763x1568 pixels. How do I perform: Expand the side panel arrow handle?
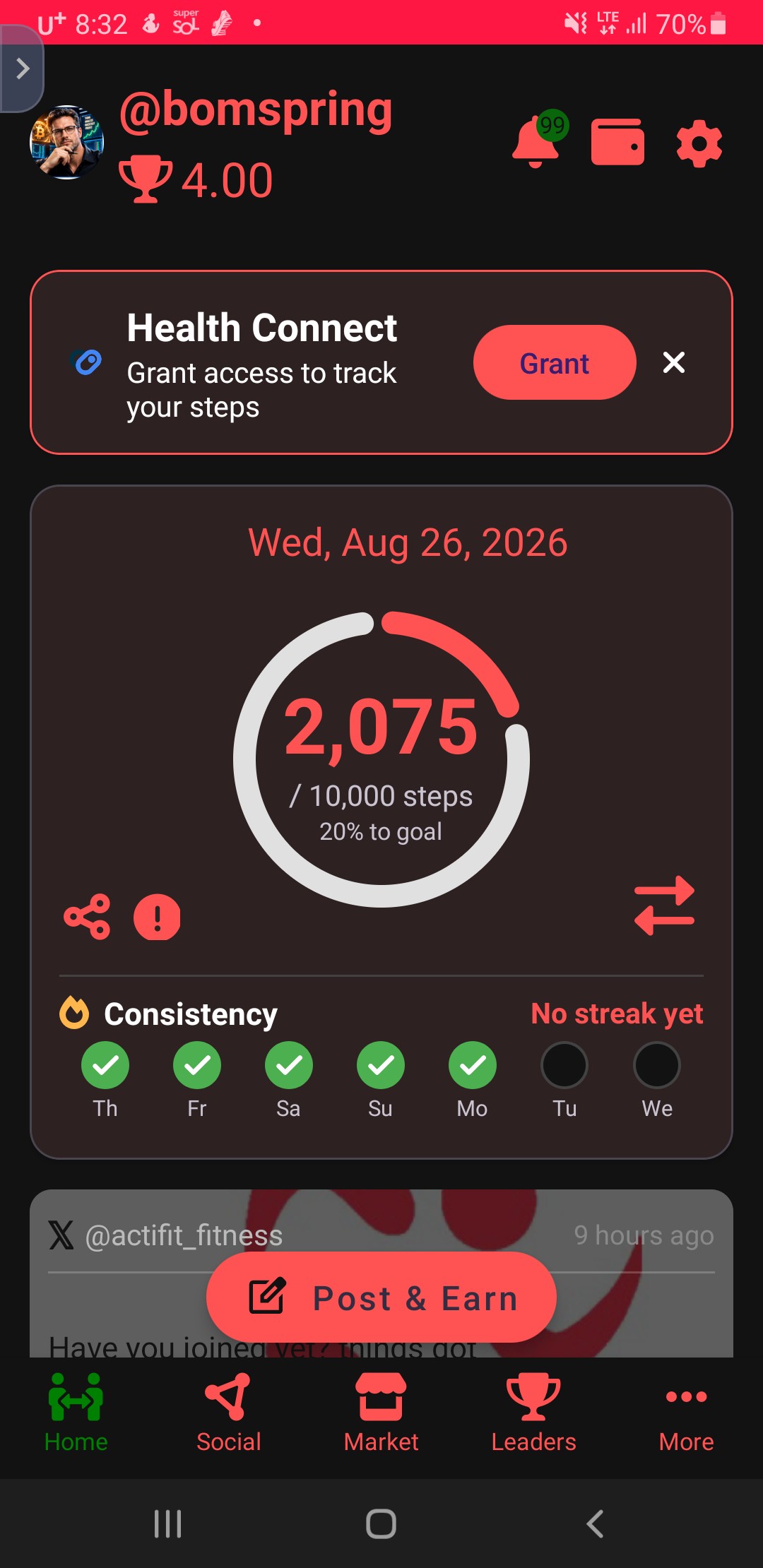(21, 69)
